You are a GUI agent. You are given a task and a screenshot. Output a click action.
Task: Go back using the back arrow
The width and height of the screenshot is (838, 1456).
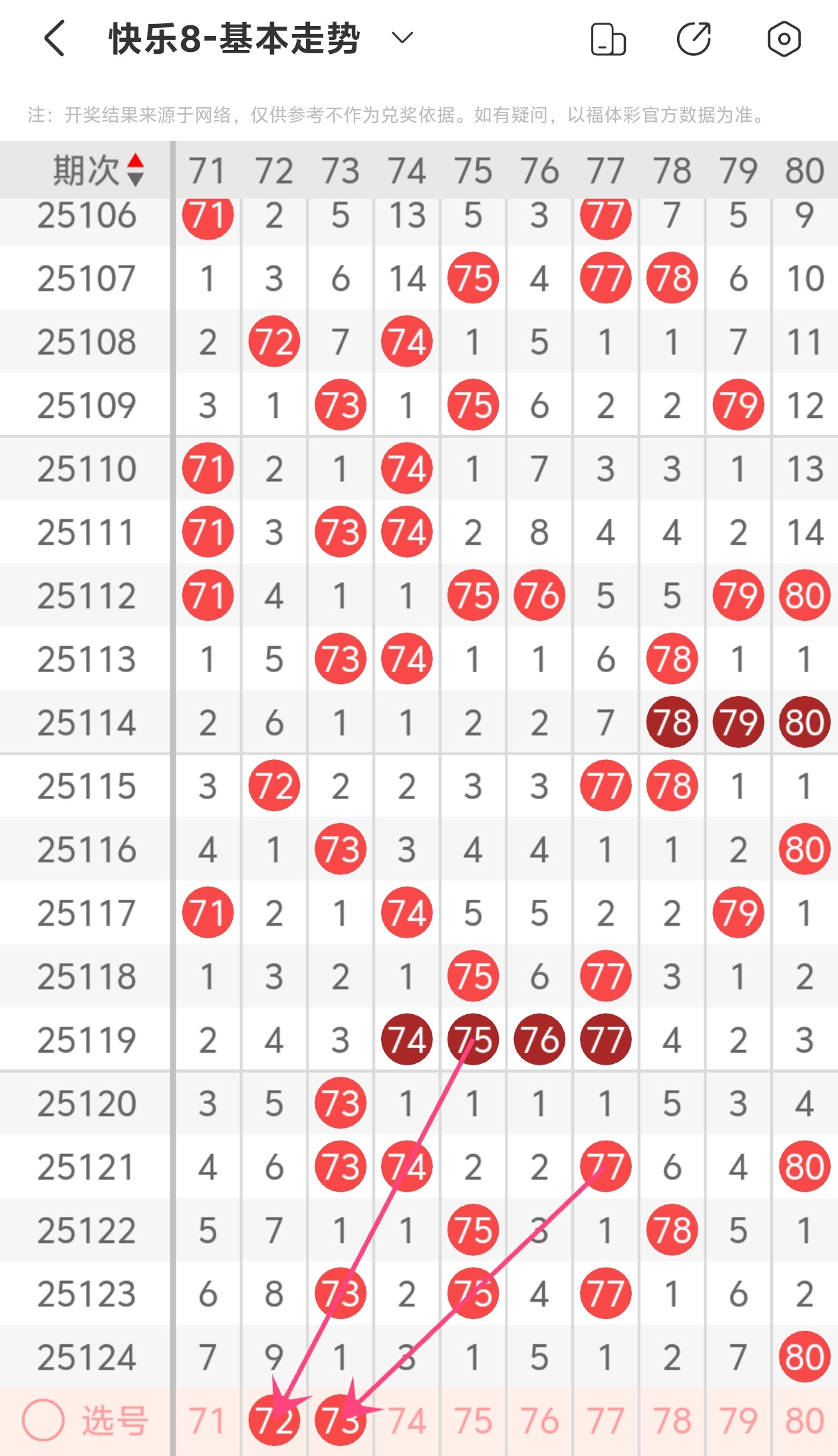coord(55,39)
